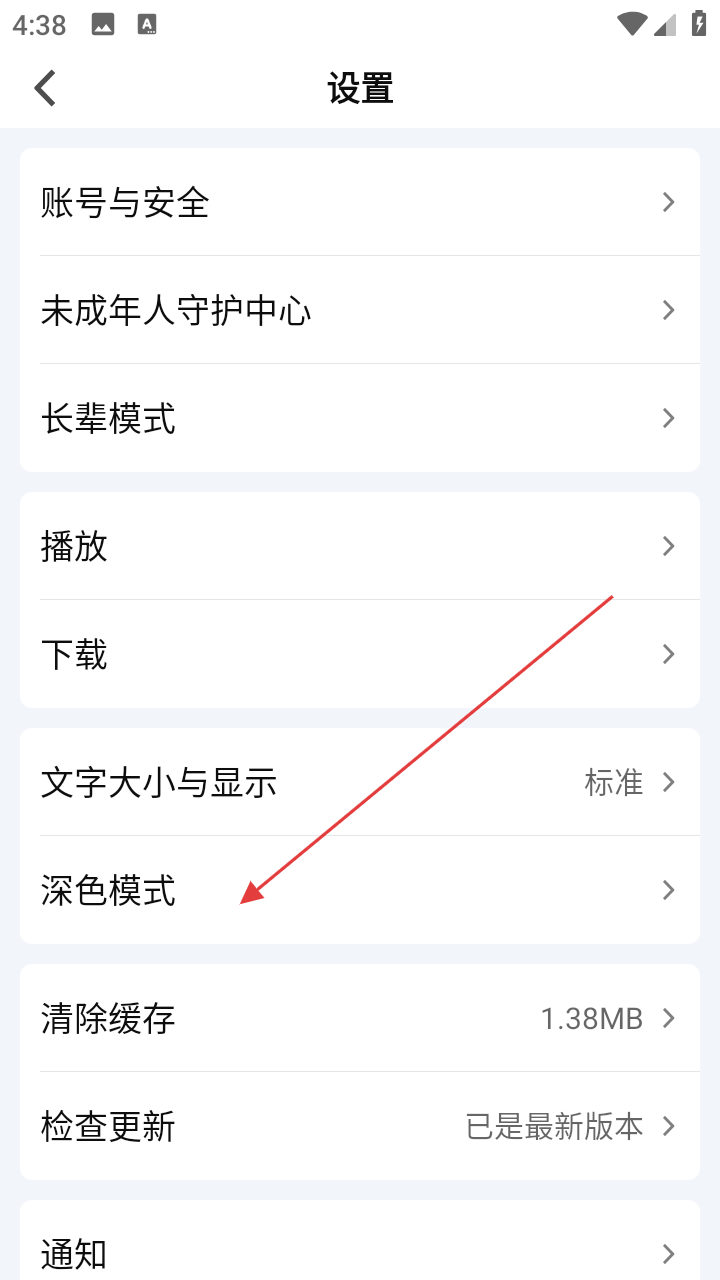This screenshot has height=1280, width=720.
Task: Open 账号与安全 settings
Action: coord(360,203)
